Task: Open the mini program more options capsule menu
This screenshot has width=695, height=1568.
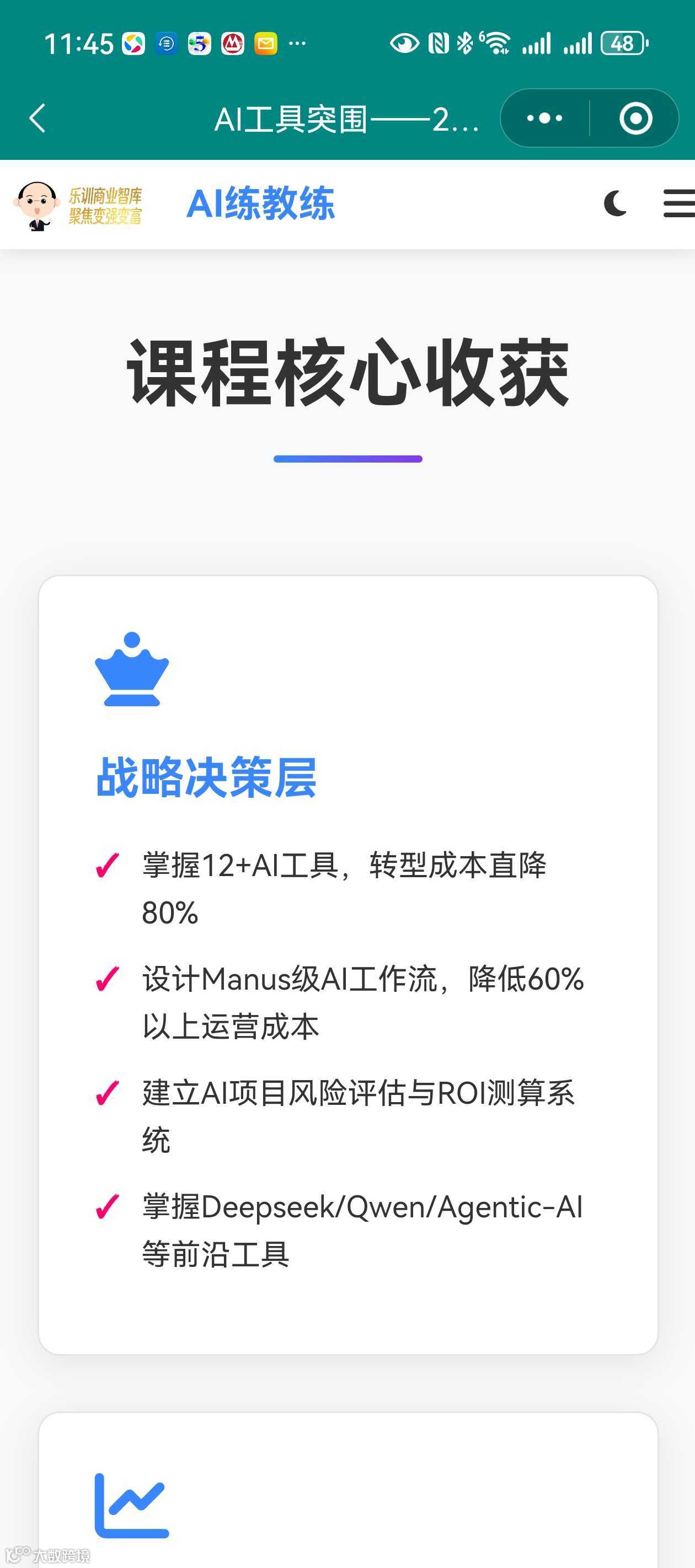Action: (544, 118)
